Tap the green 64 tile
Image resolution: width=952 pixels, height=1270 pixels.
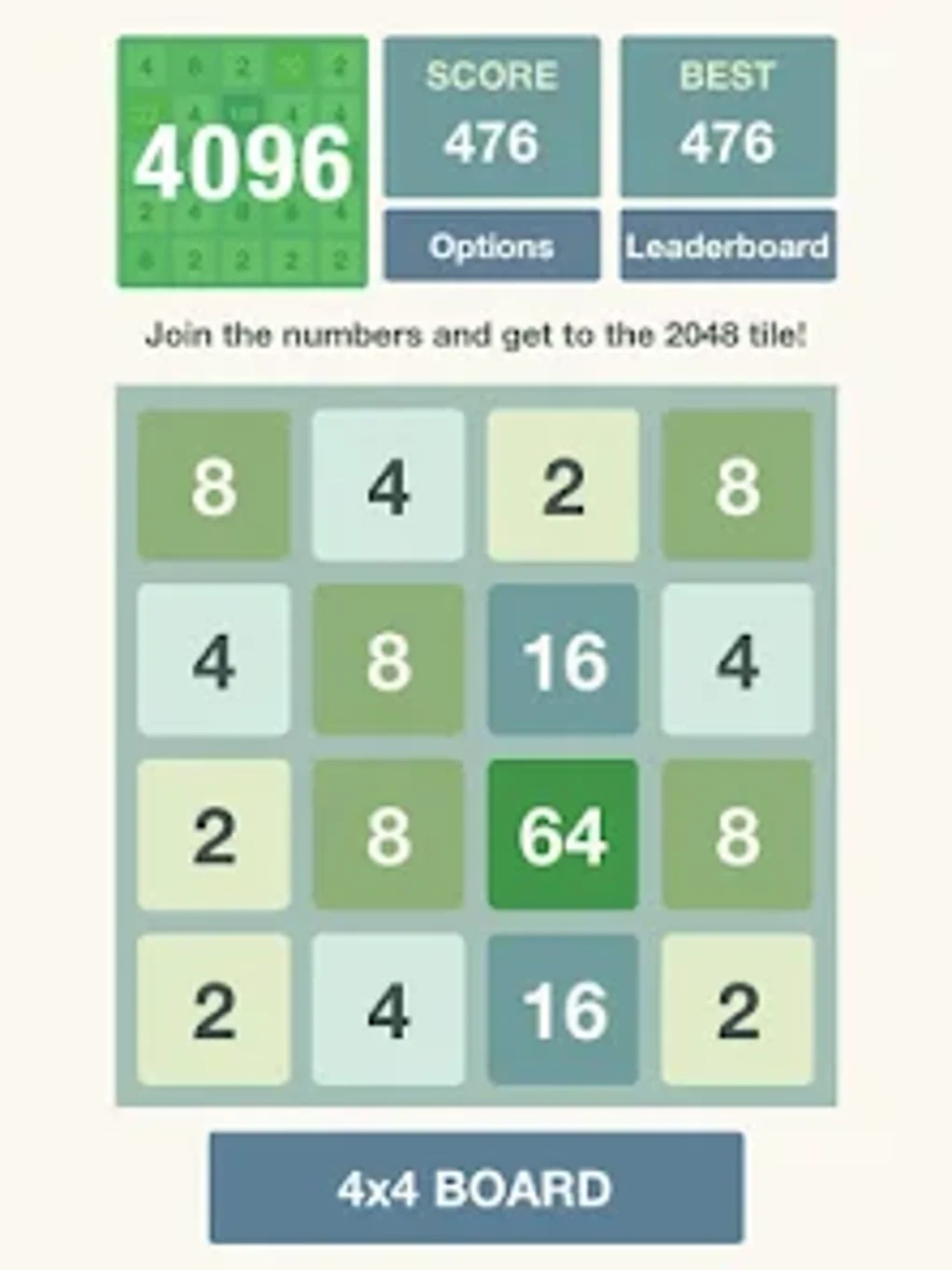[x=560, y=836]
